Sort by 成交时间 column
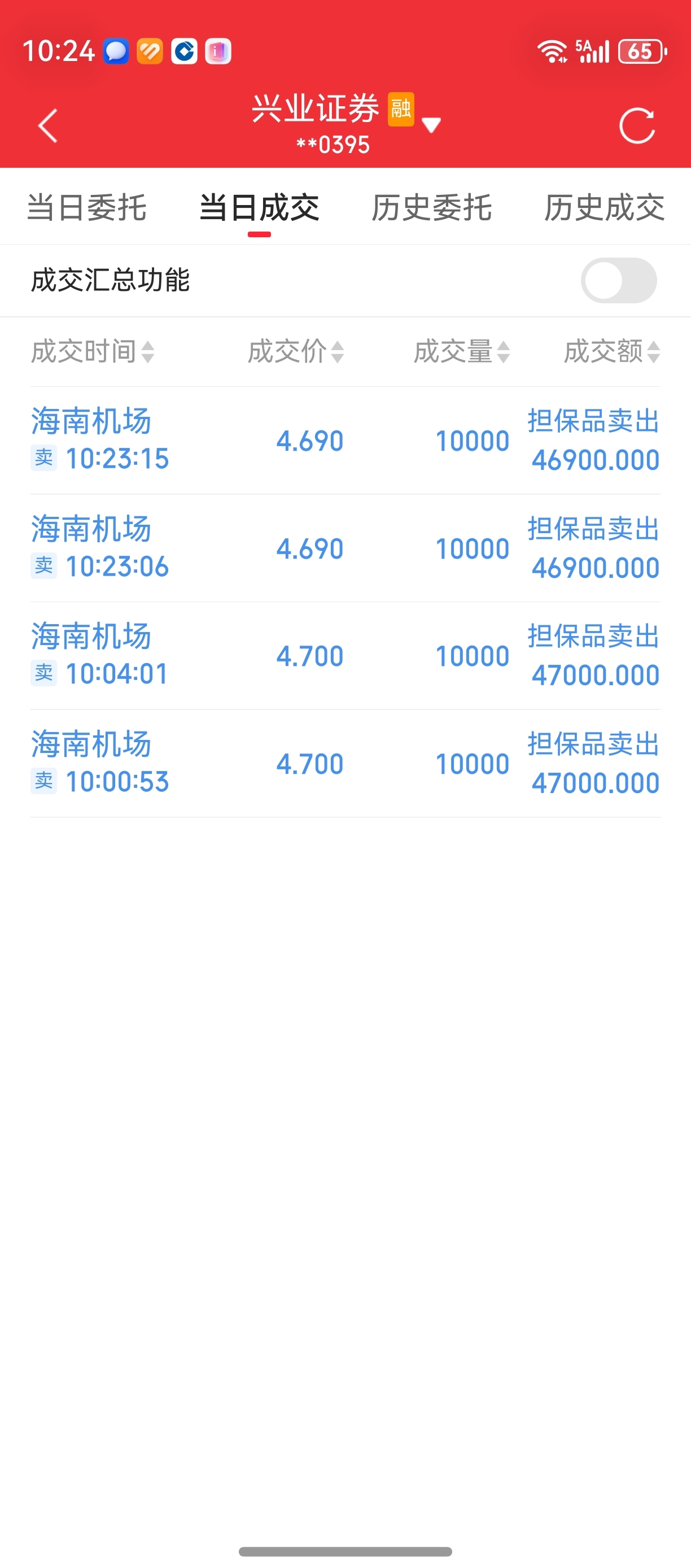Viewport: 691px width, 1568px height. coord(93,351)
